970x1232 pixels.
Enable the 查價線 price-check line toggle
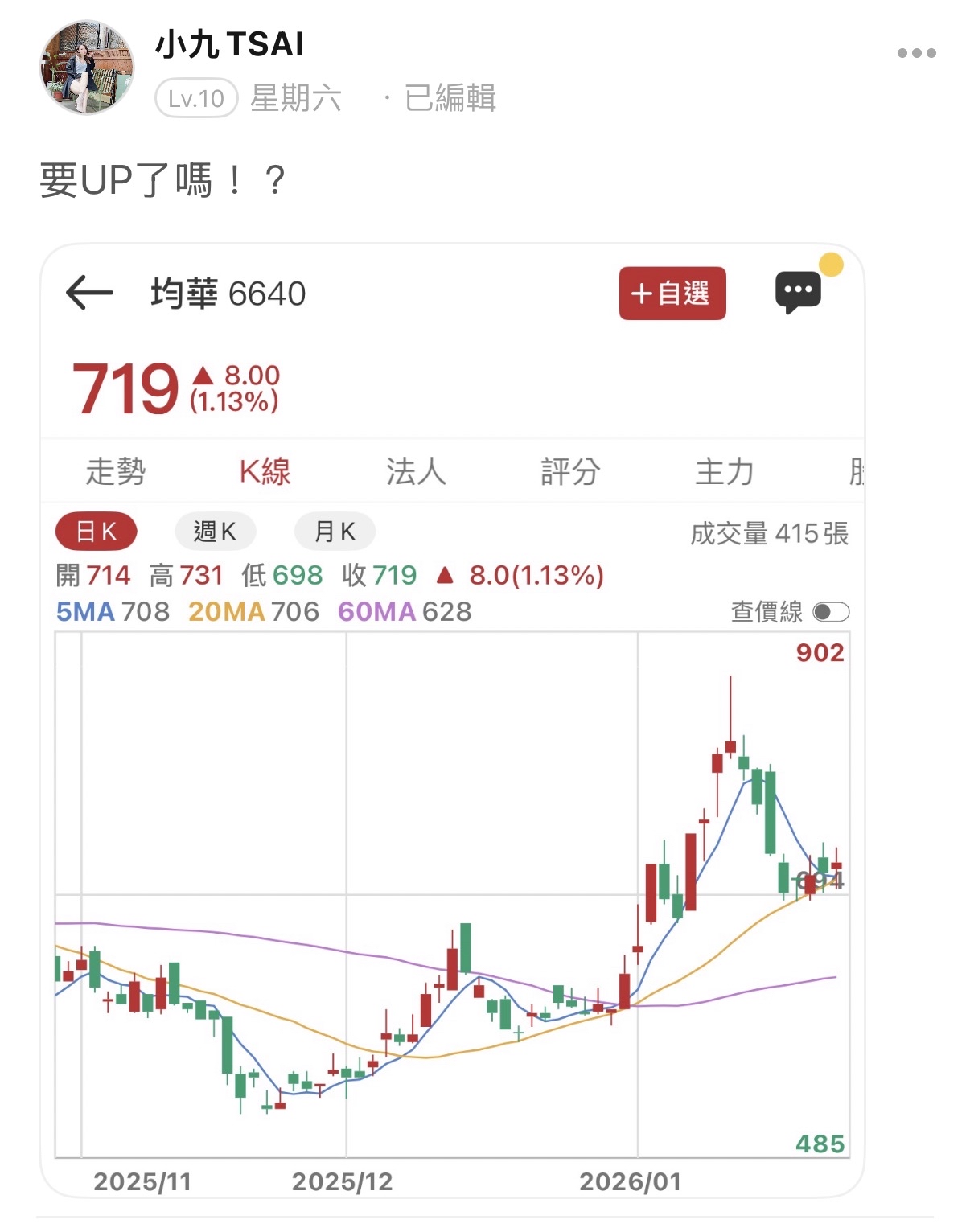[832, 612]
